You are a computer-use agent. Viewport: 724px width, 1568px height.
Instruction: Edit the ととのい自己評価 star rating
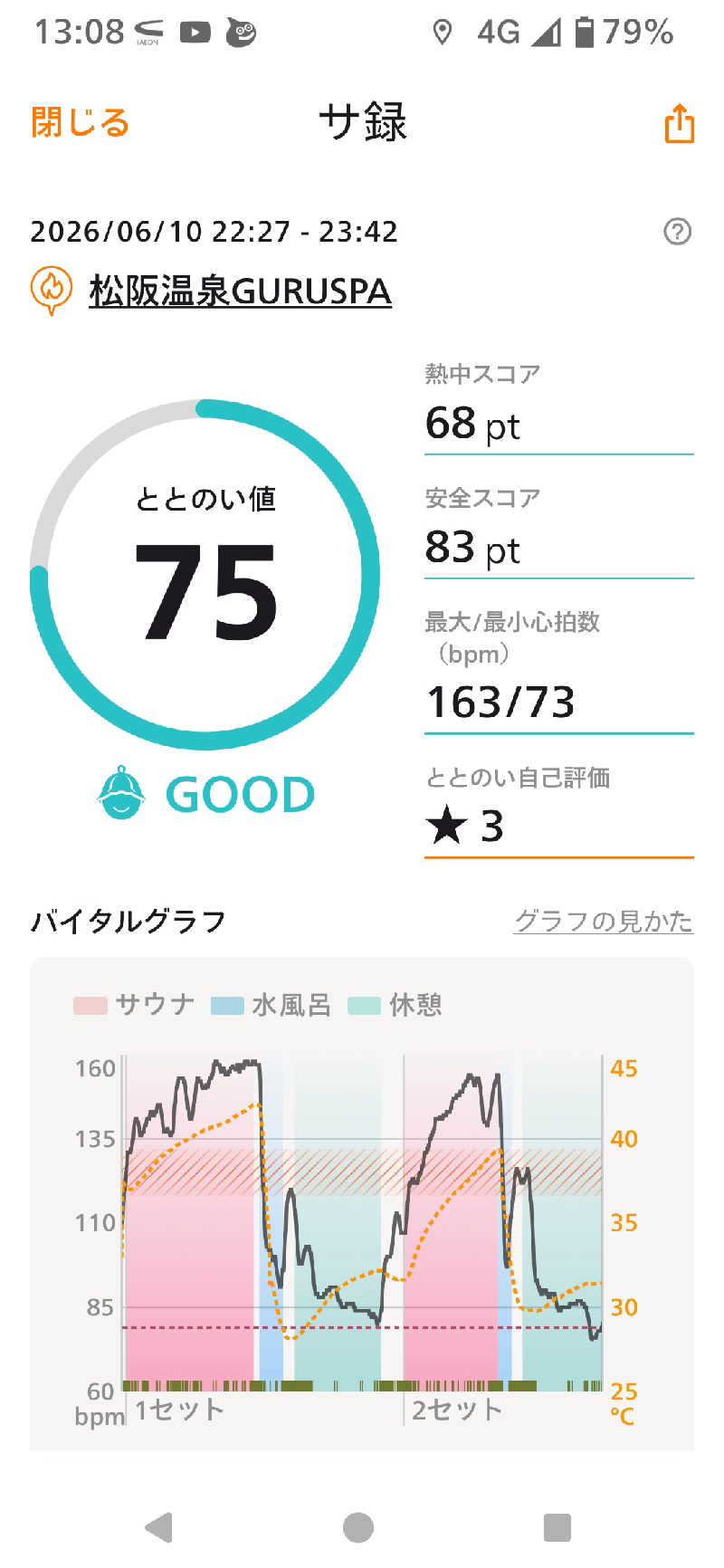558,811
